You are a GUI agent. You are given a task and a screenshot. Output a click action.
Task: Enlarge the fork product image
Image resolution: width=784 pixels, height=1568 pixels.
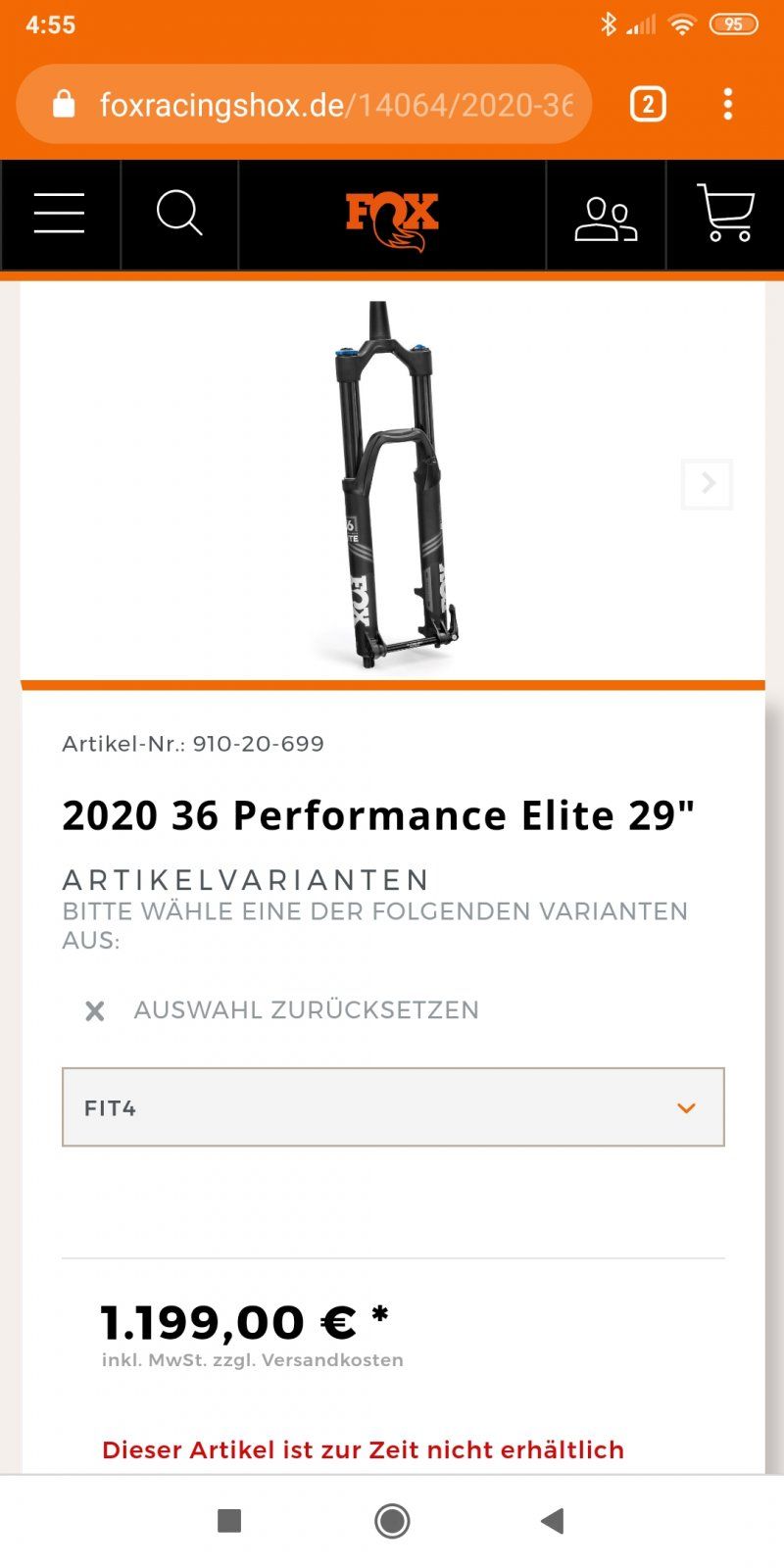[x=392, y=485]
